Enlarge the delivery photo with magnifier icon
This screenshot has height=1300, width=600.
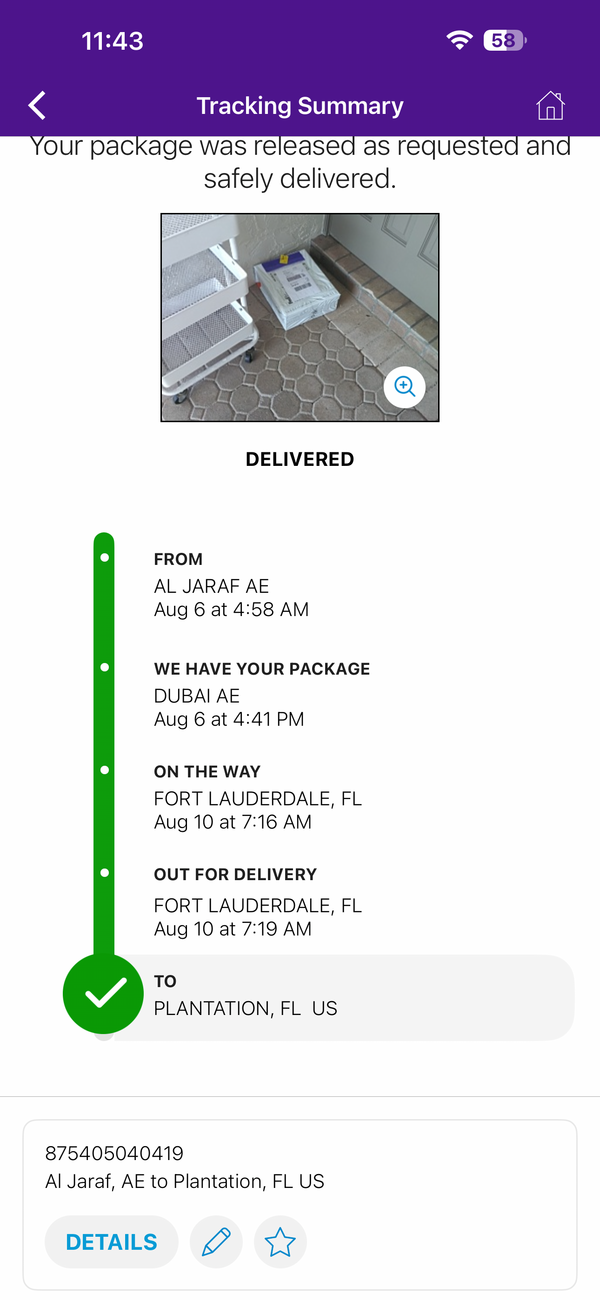pos(405,387)
